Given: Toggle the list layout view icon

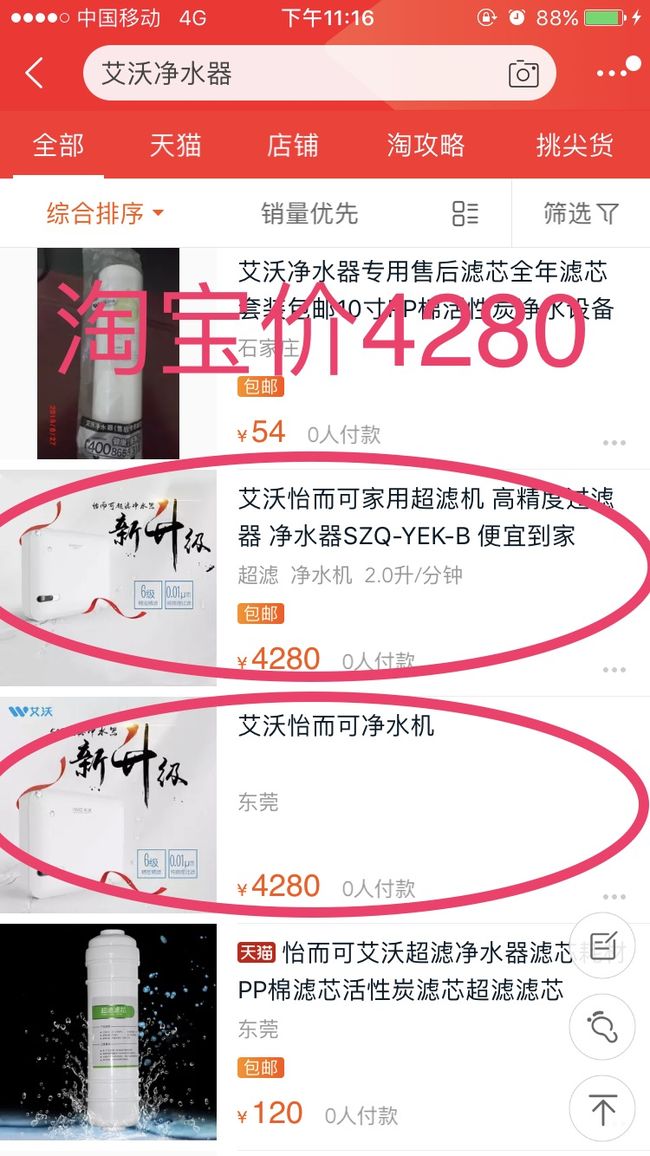Looking at the screenshot, I should click(x=465, y=214).
